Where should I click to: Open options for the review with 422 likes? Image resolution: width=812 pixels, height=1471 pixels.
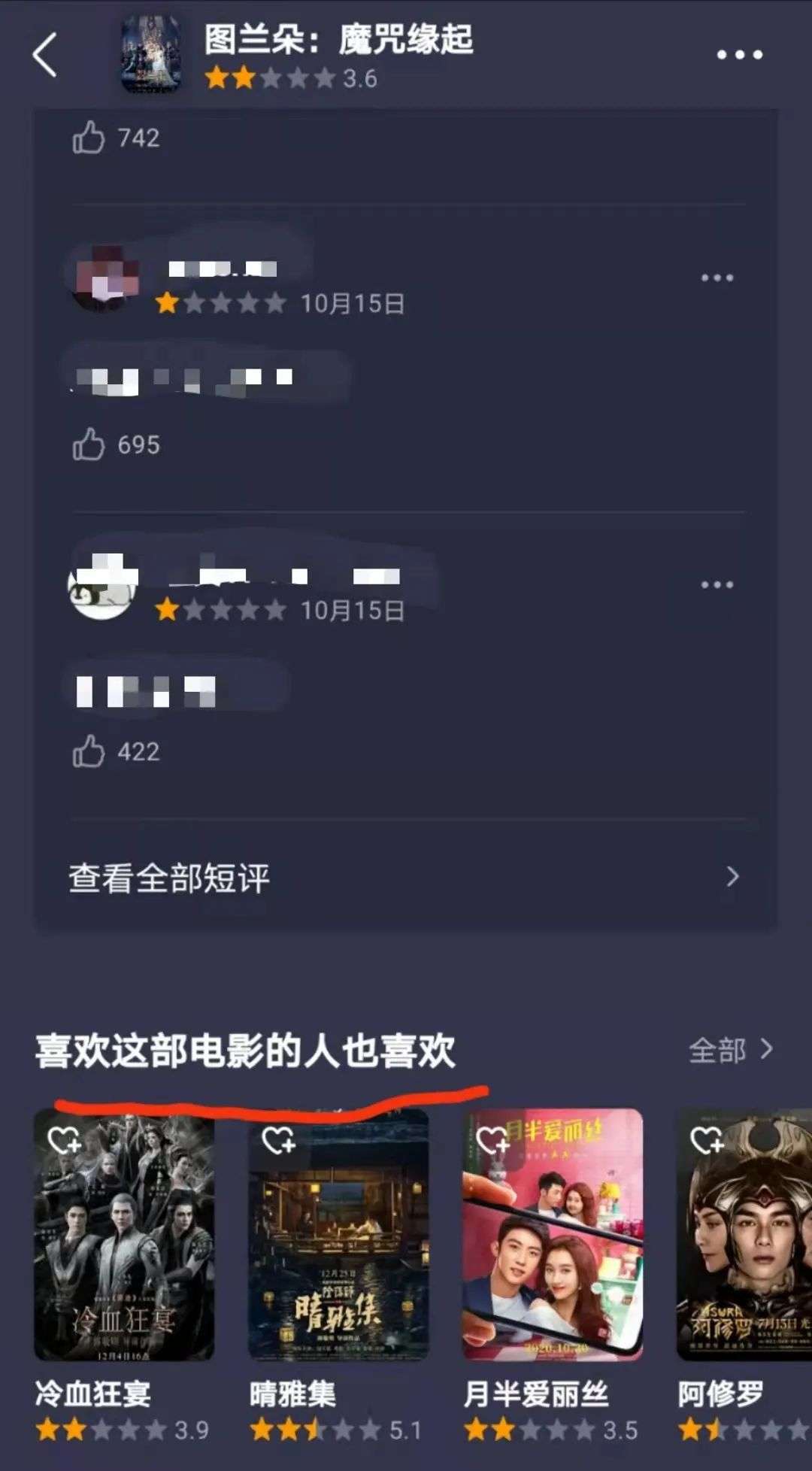click(717, 585)
